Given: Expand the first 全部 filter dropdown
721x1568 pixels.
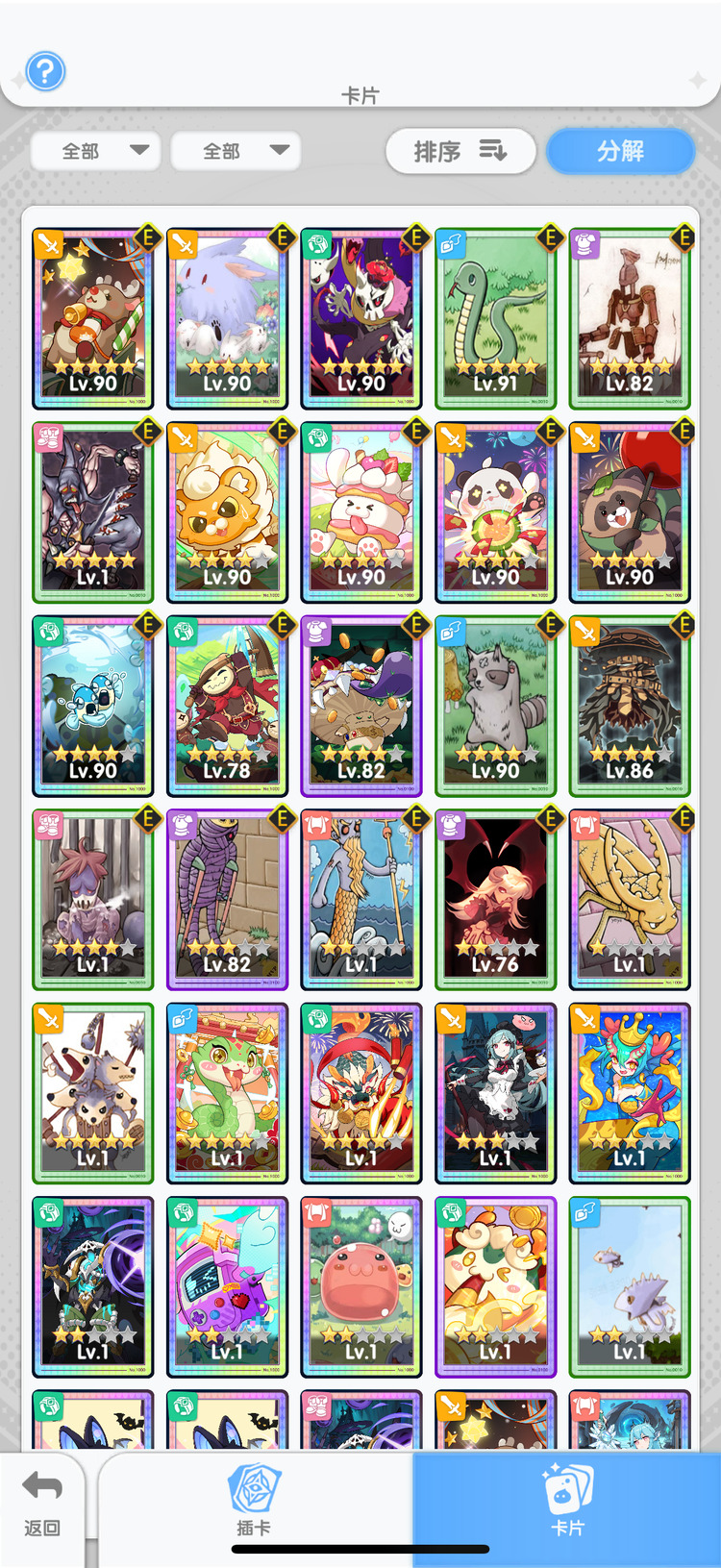Looking at the screenshot, I should (x=96, y=151).
